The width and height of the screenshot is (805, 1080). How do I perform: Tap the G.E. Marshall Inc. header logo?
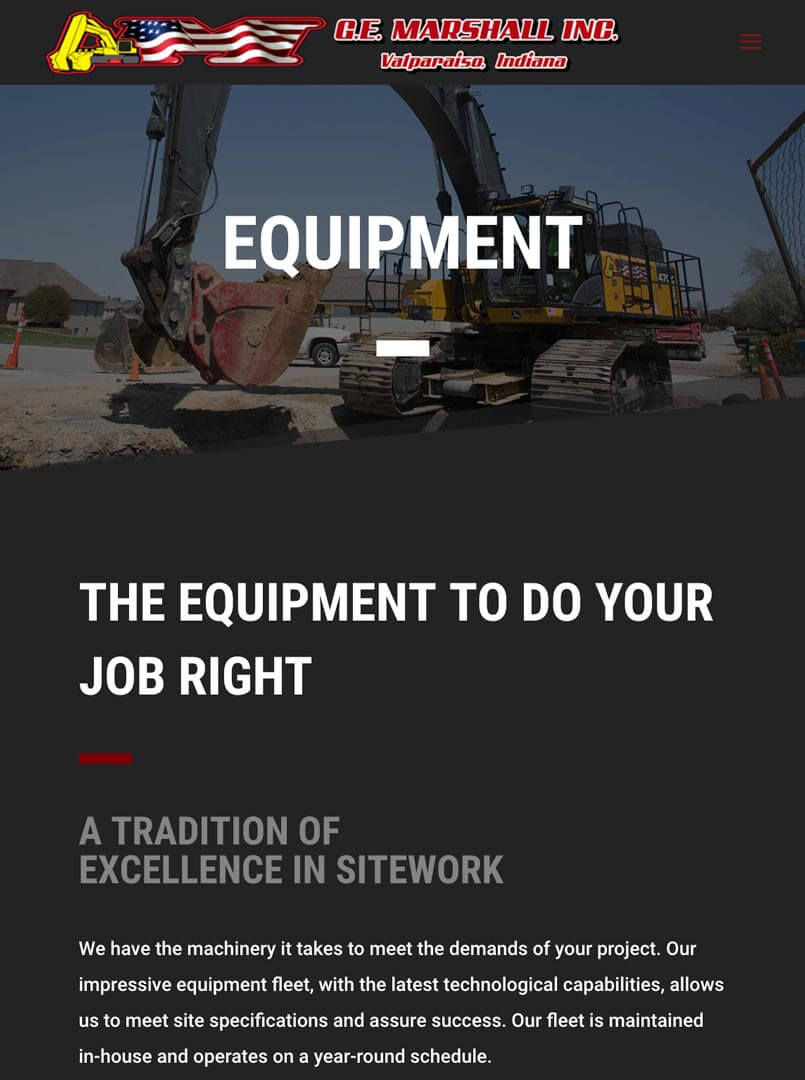pos(334,42)
